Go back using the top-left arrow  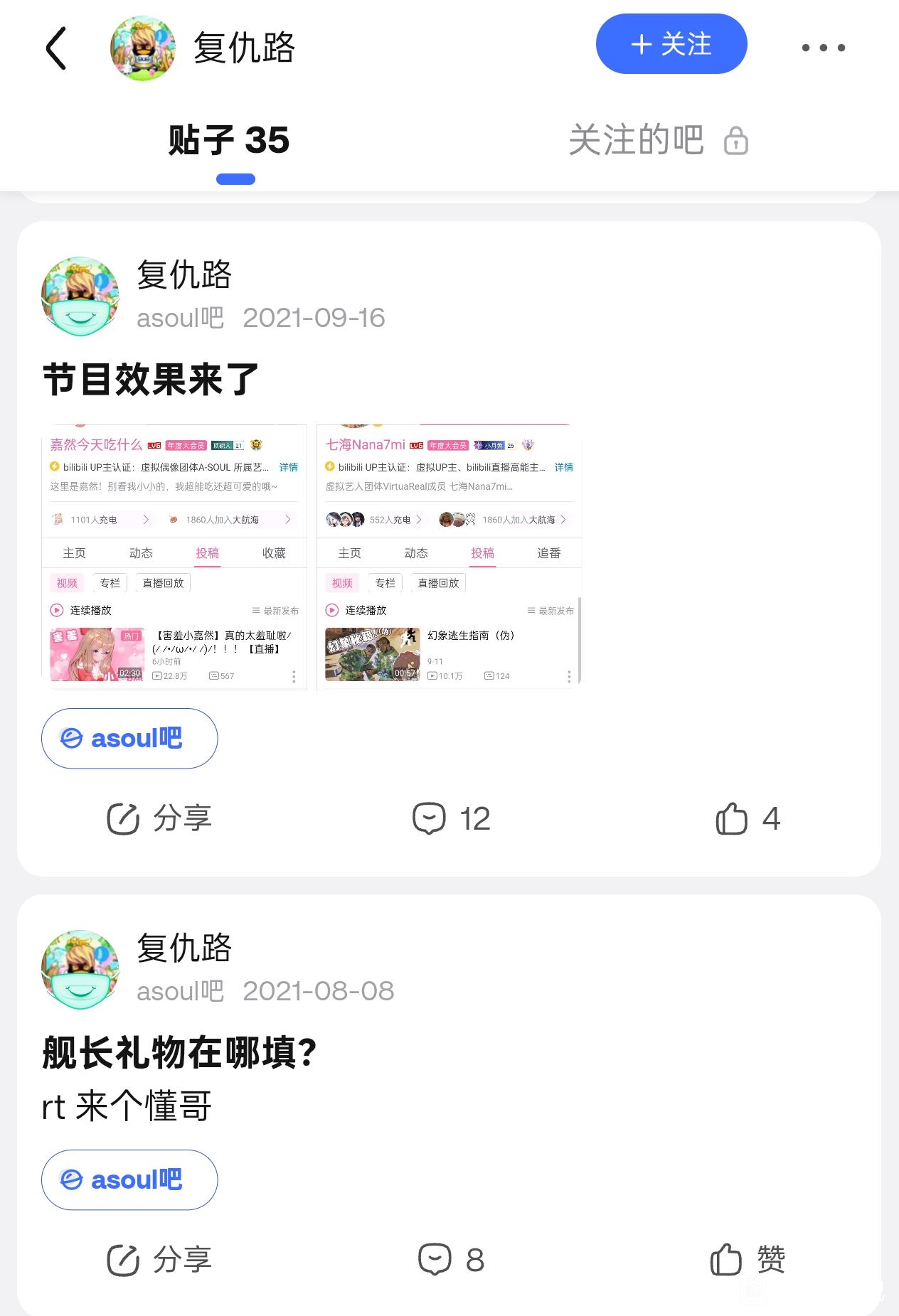(56, 48)
